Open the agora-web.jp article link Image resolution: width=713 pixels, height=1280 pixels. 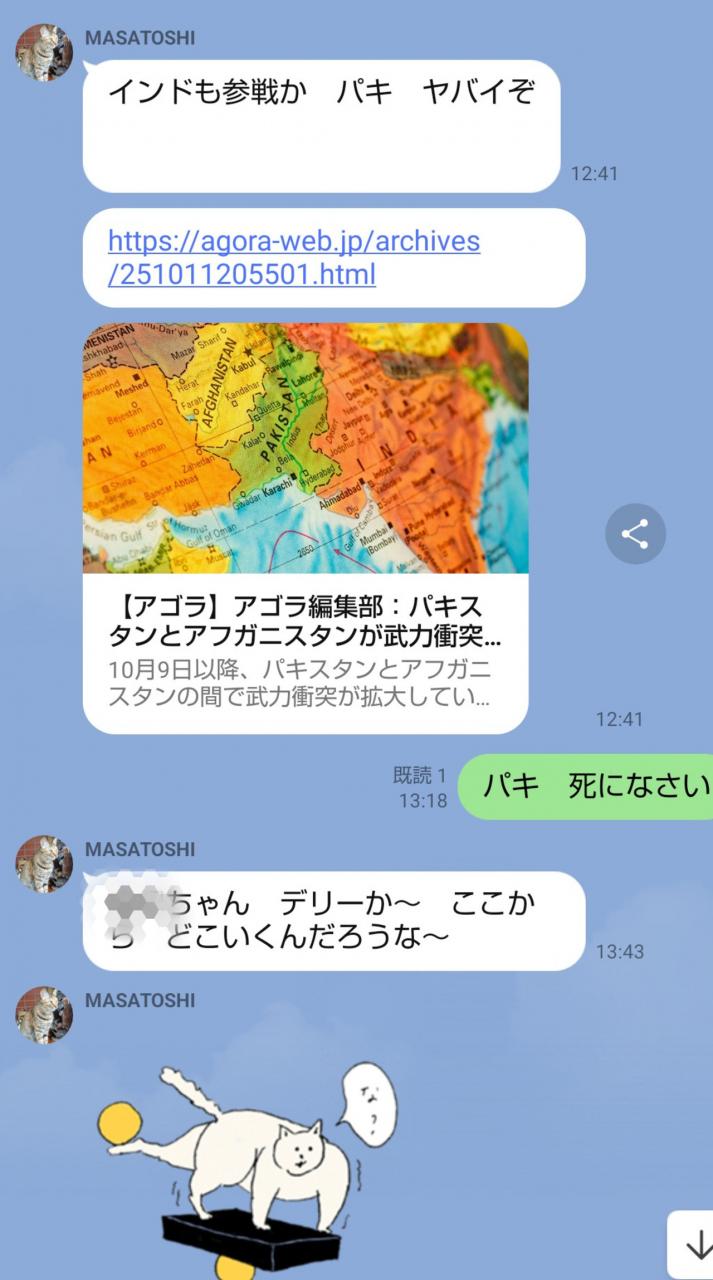coord(293,257)
